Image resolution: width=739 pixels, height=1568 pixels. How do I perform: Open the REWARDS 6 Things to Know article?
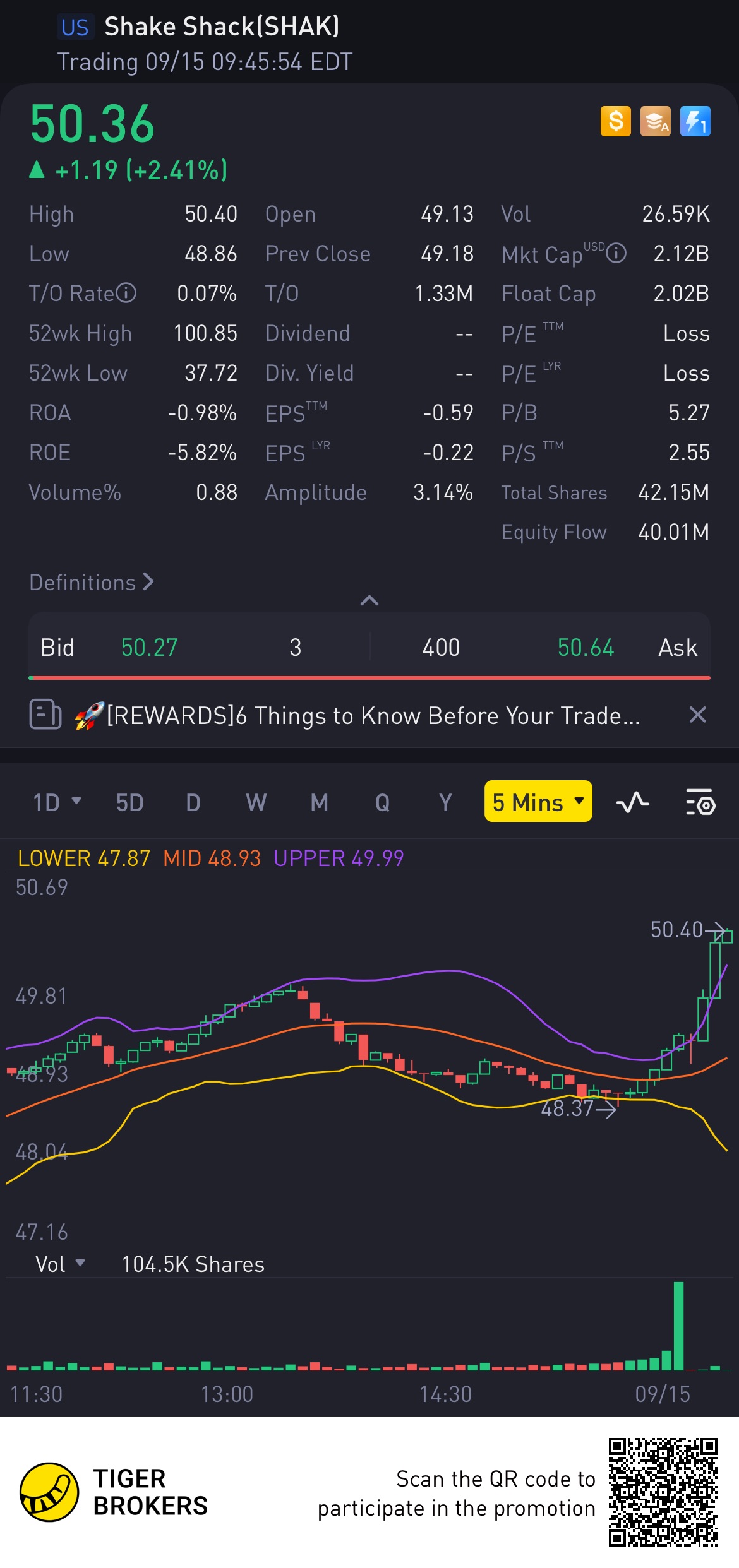(x=373, y=716)
